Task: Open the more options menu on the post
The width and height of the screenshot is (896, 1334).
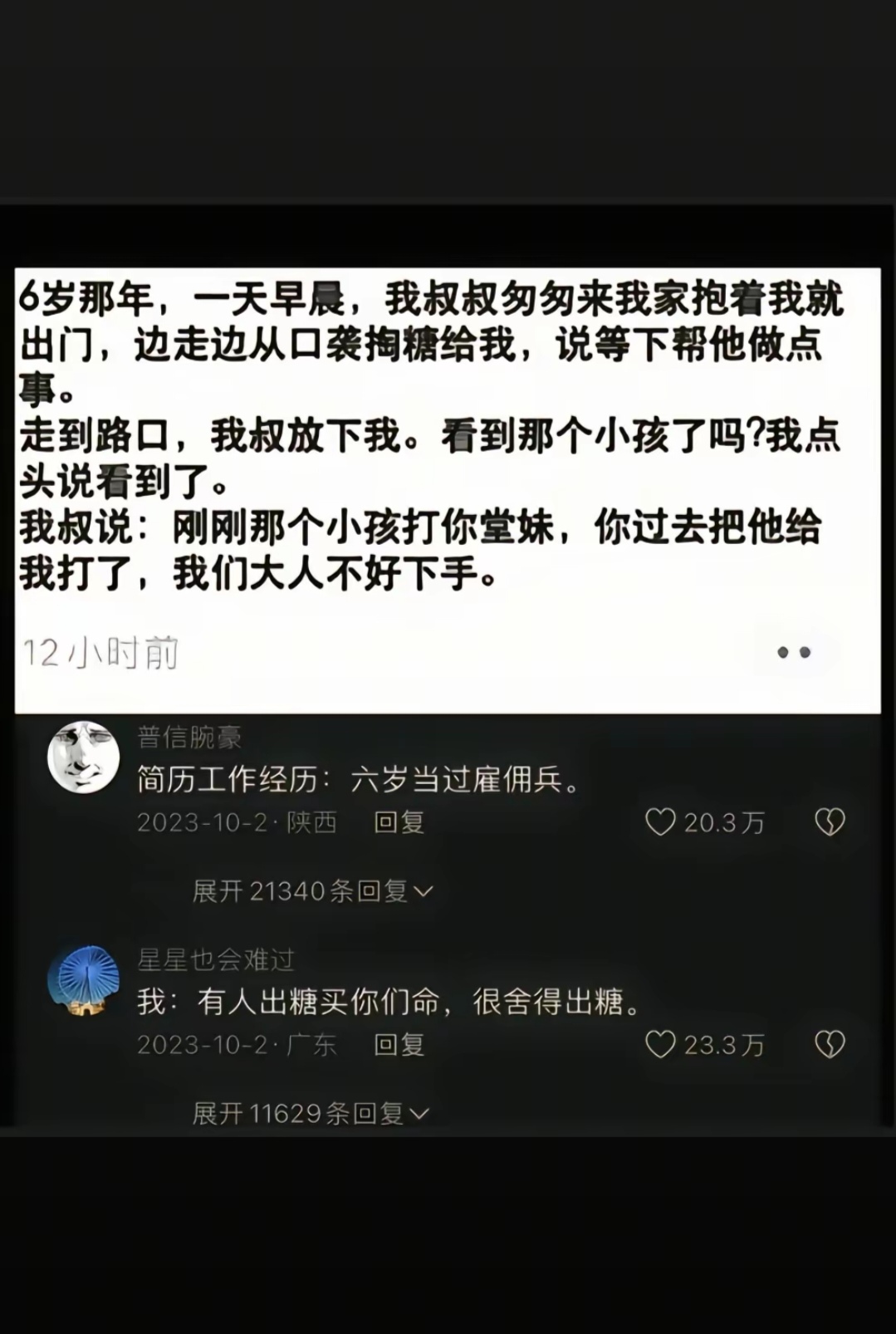Action: tap(793, 654)
